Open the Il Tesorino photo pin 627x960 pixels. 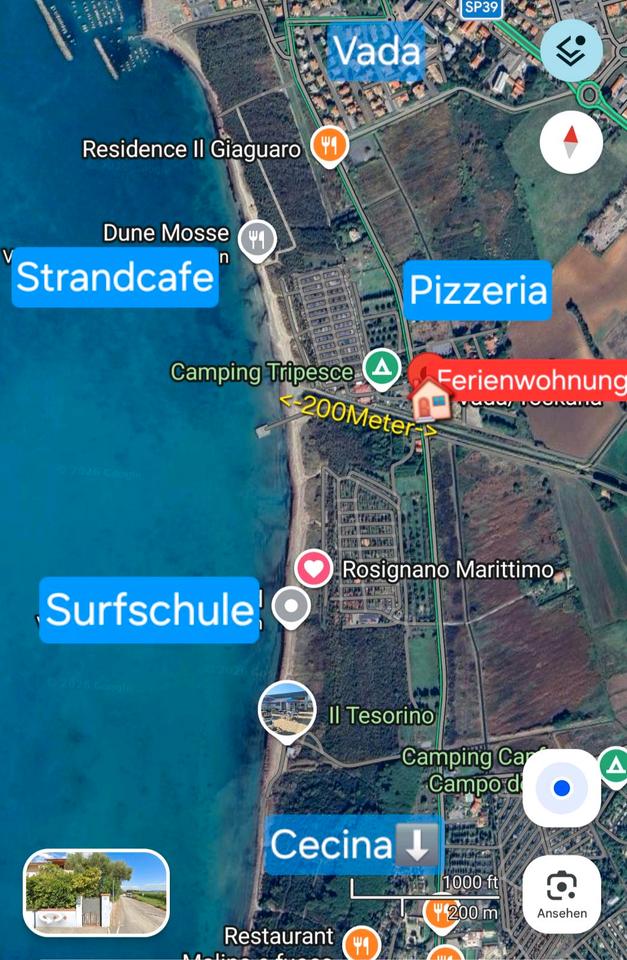click(288, 711)
